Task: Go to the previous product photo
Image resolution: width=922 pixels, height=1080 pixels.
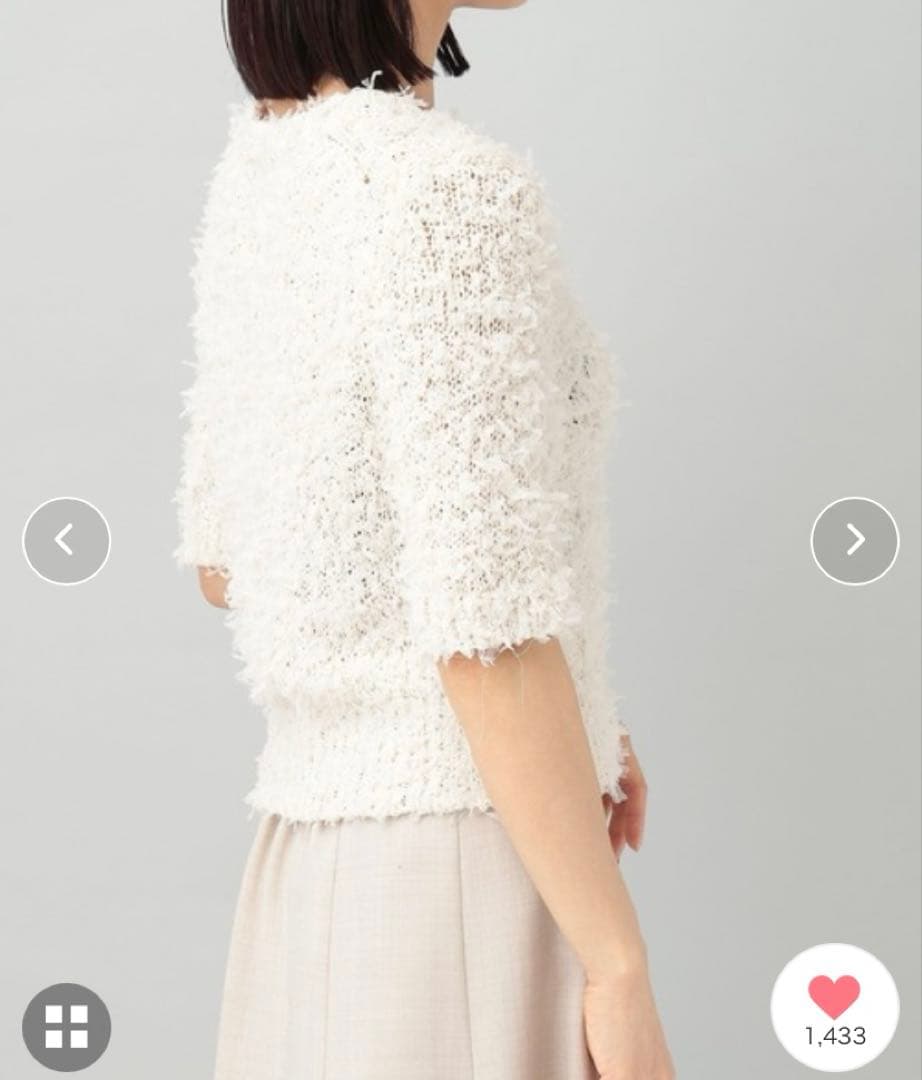Action: pos(66,541)
